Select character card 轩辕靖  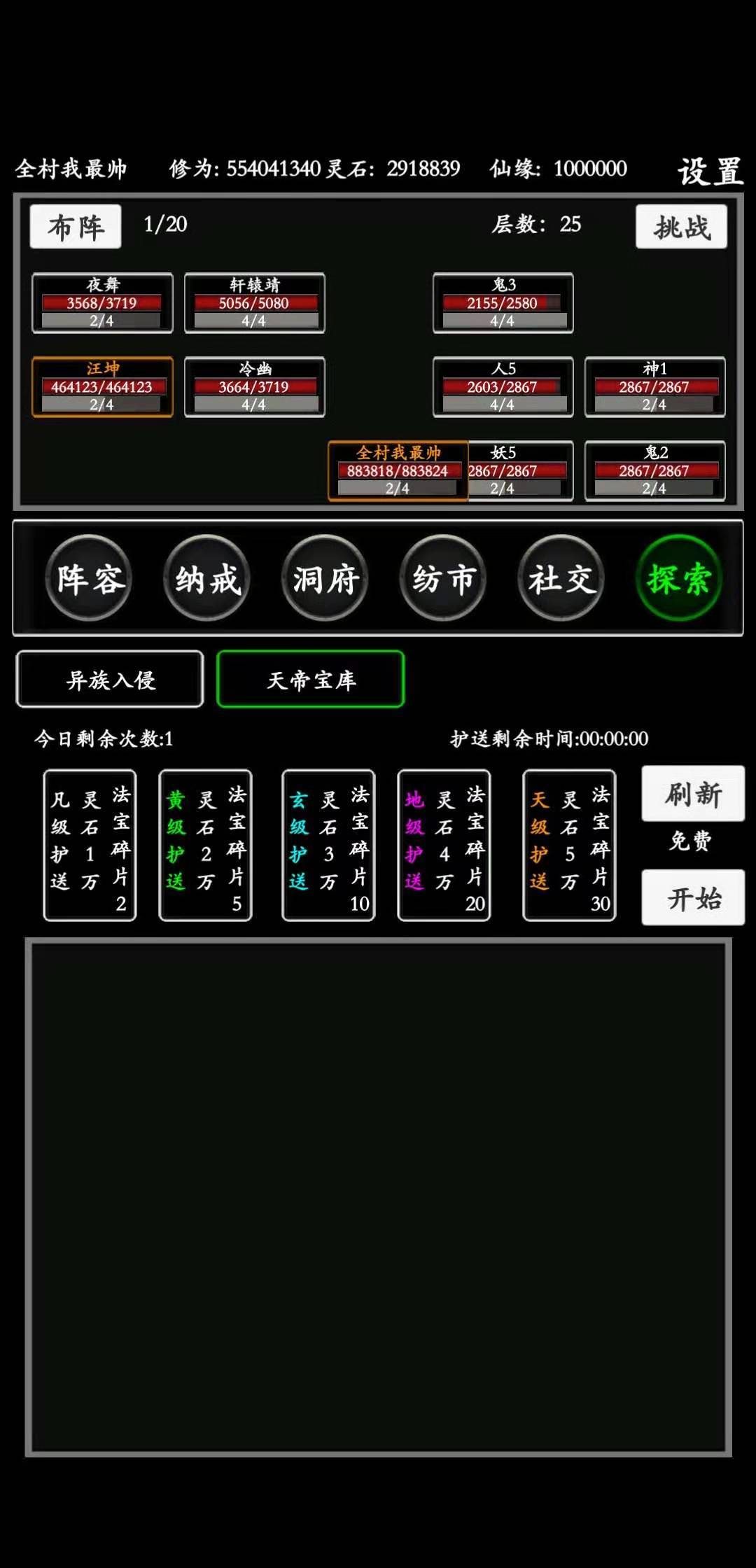(x=254, y=303)
